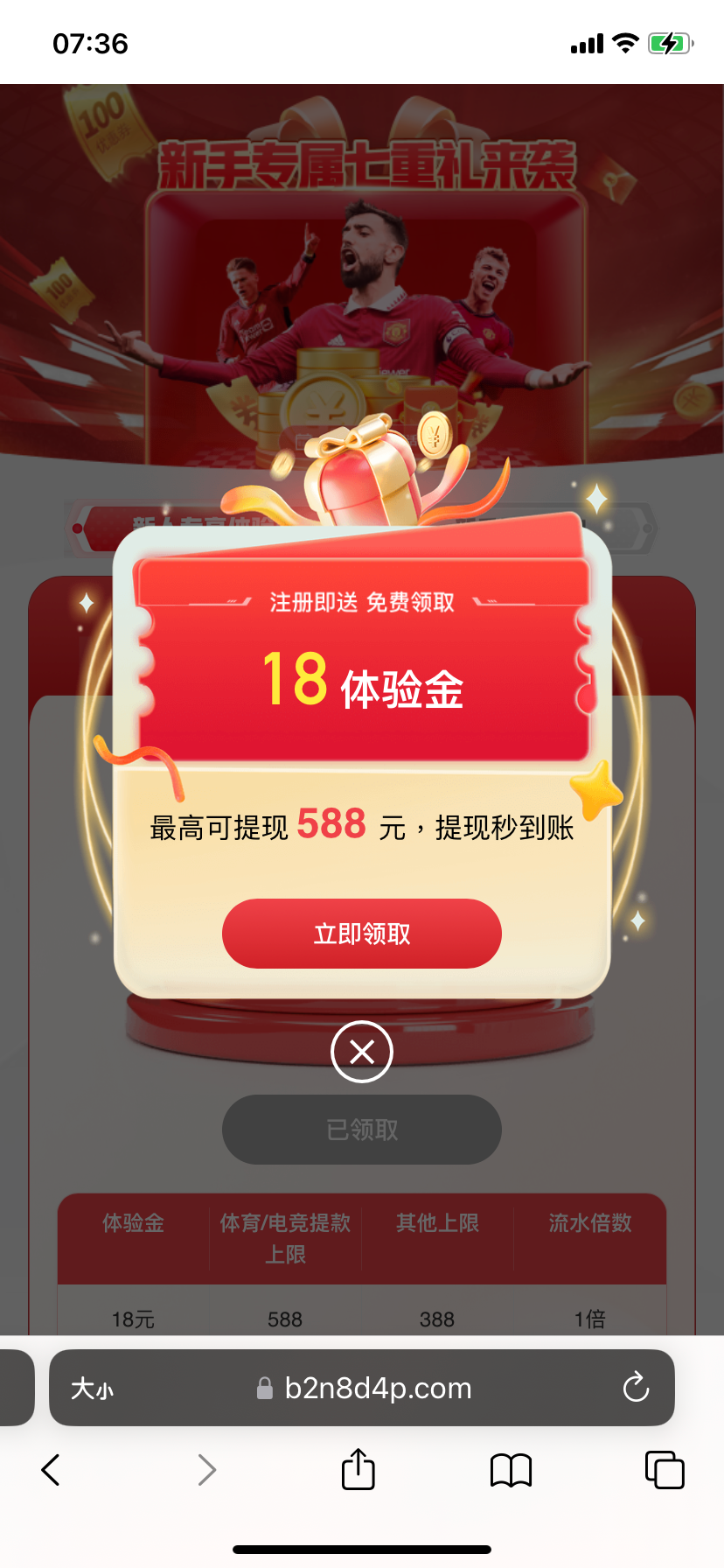Show all open tabs
This screenshot has width=724, height=1568.
(664, 1470)
